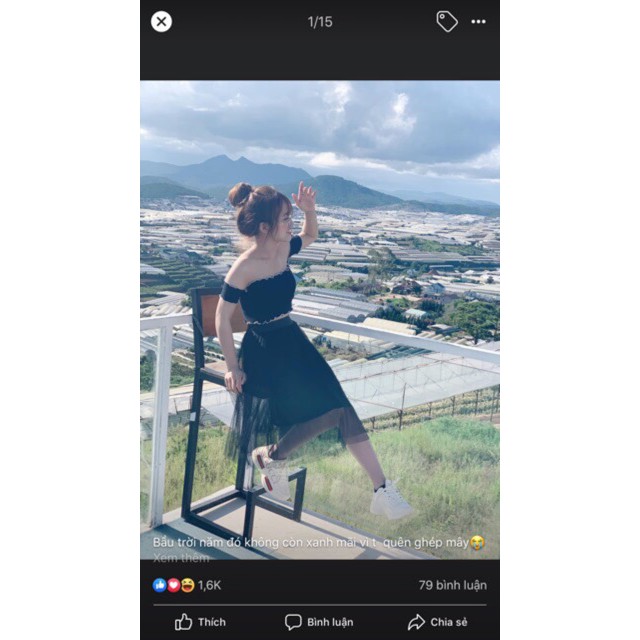The width and height of the screenshot is (640, 640).
Task: Close the photo viewer
Action: click(x=161, y=21)
